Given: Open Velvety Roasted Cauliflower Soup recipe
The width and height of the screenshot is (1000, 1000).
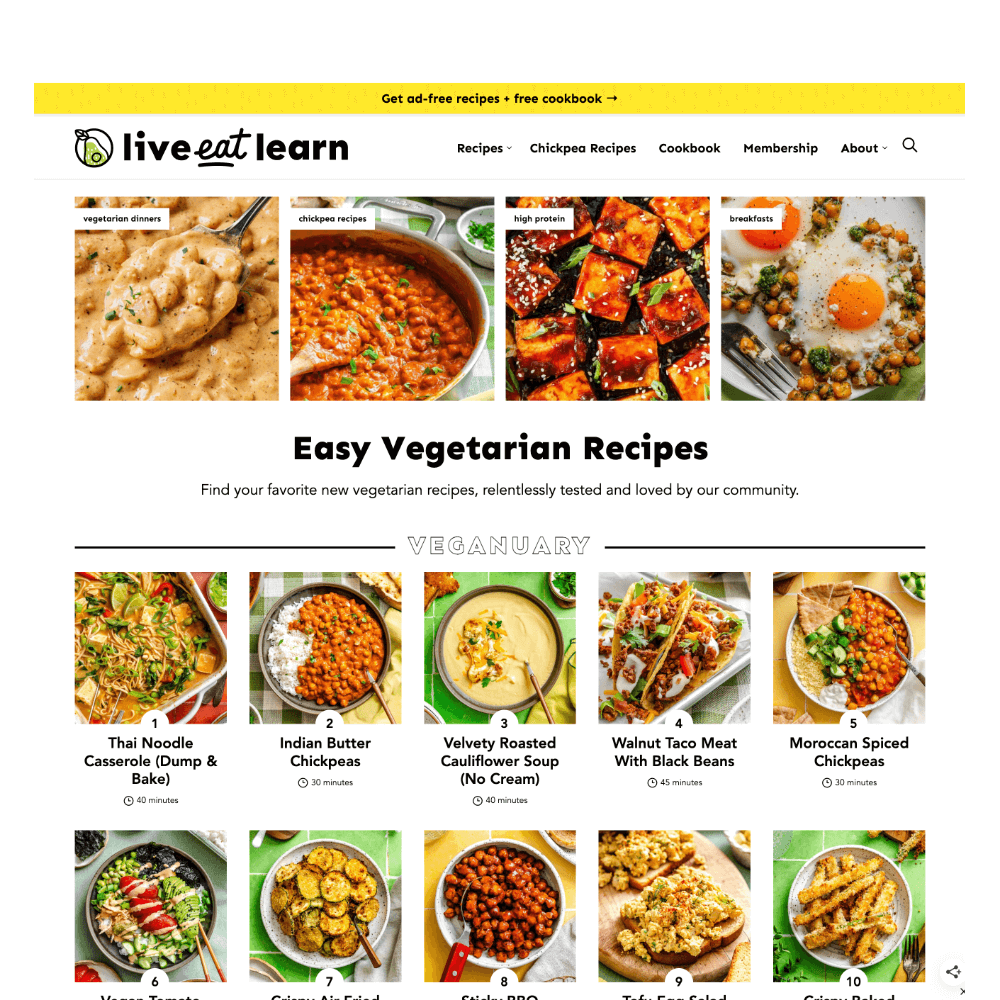Looking at the screenshot, I should [499, 760].
